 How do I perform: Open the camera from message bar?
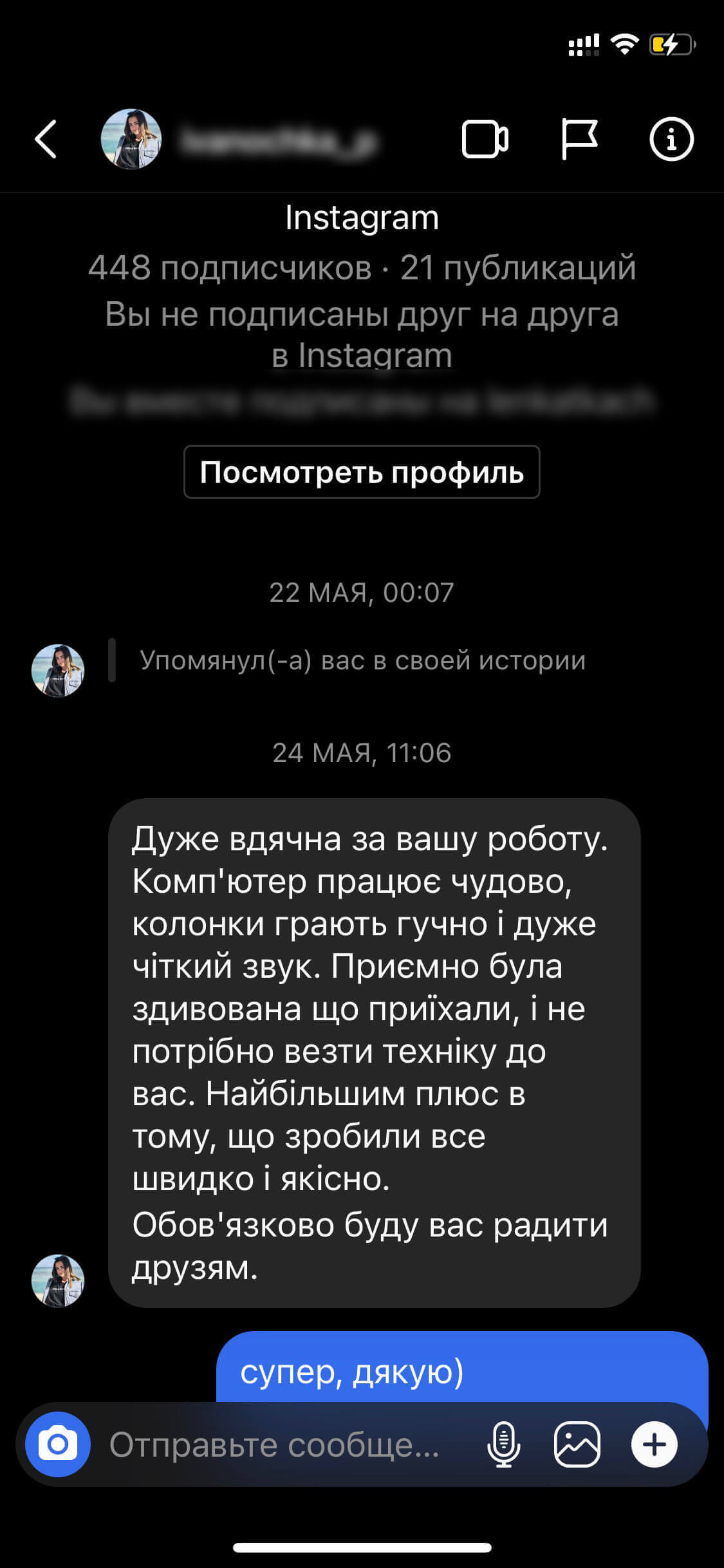point(58,1444)
